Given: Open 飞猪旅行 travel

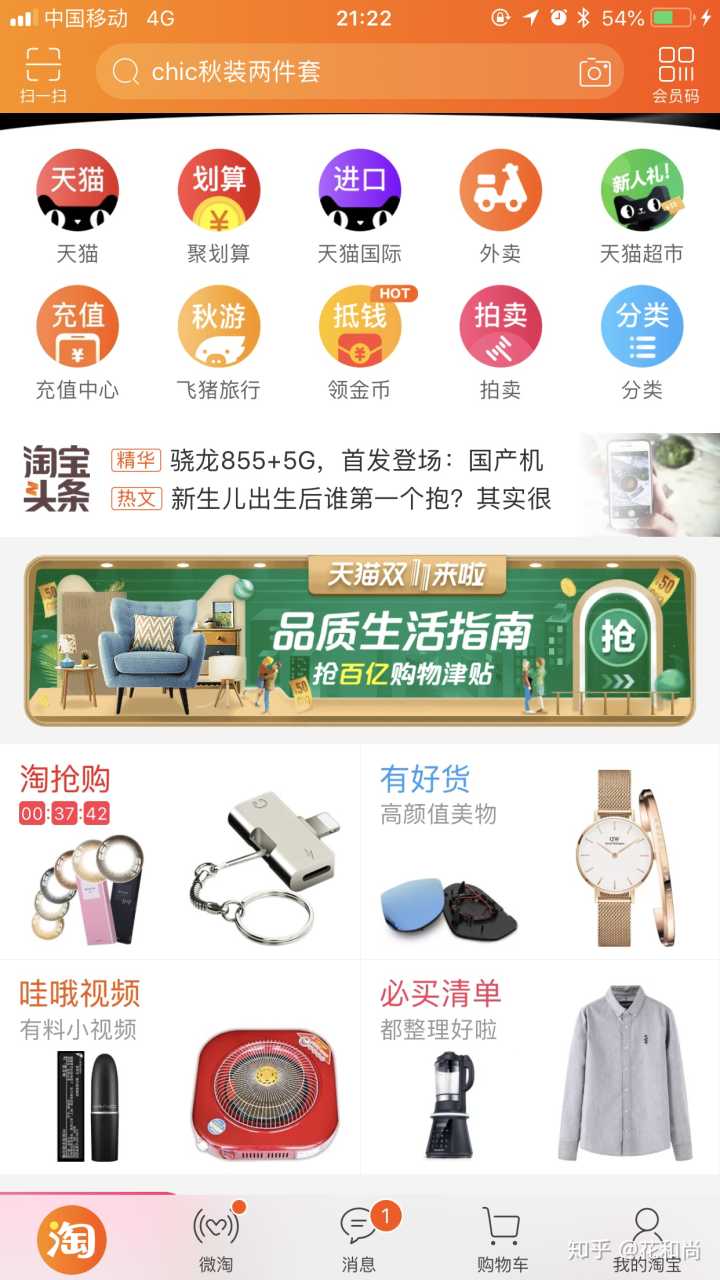Looking at the screenshot, I should (x=218, y=342).
